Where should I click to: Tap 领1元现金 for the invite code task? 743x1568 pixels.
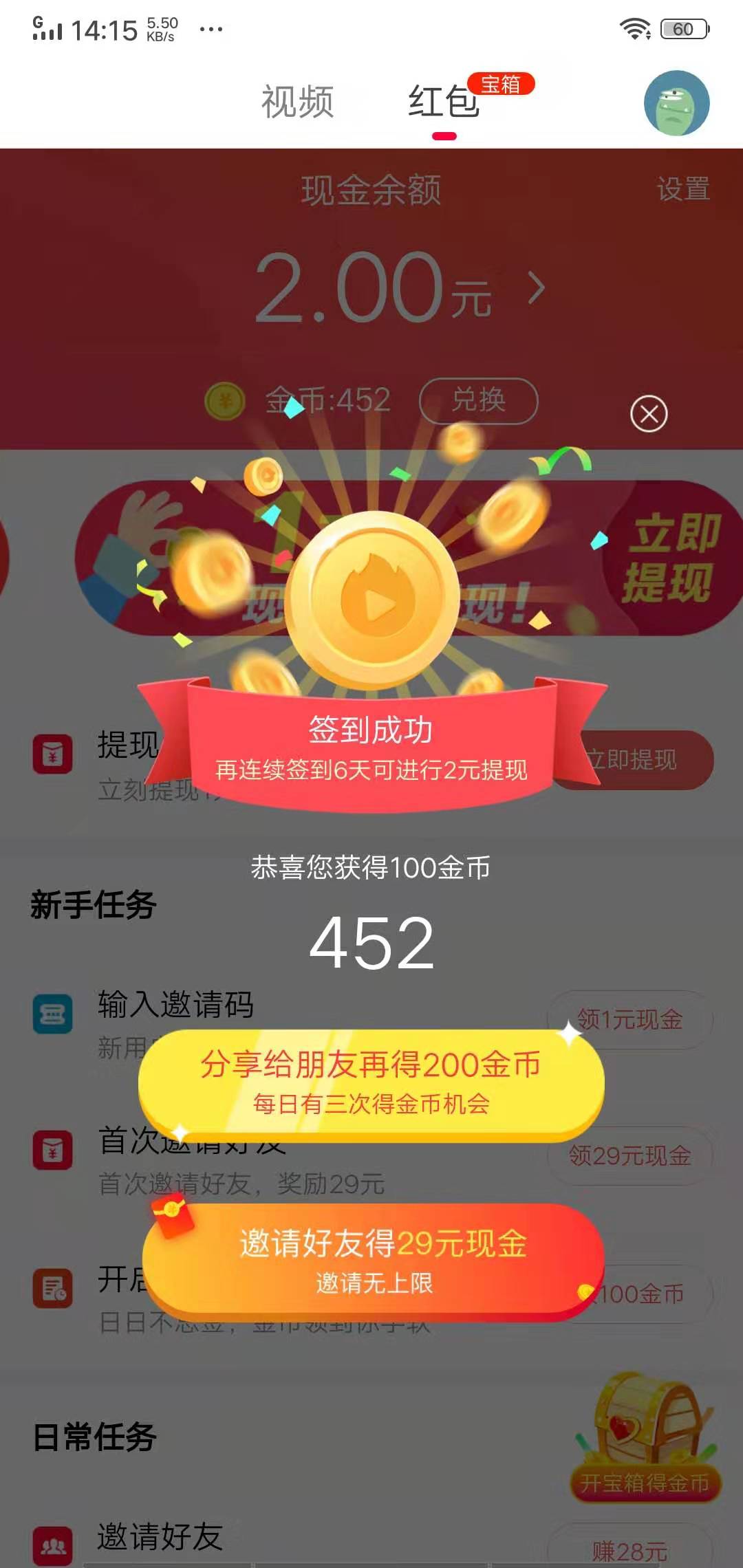point(629,1019)
